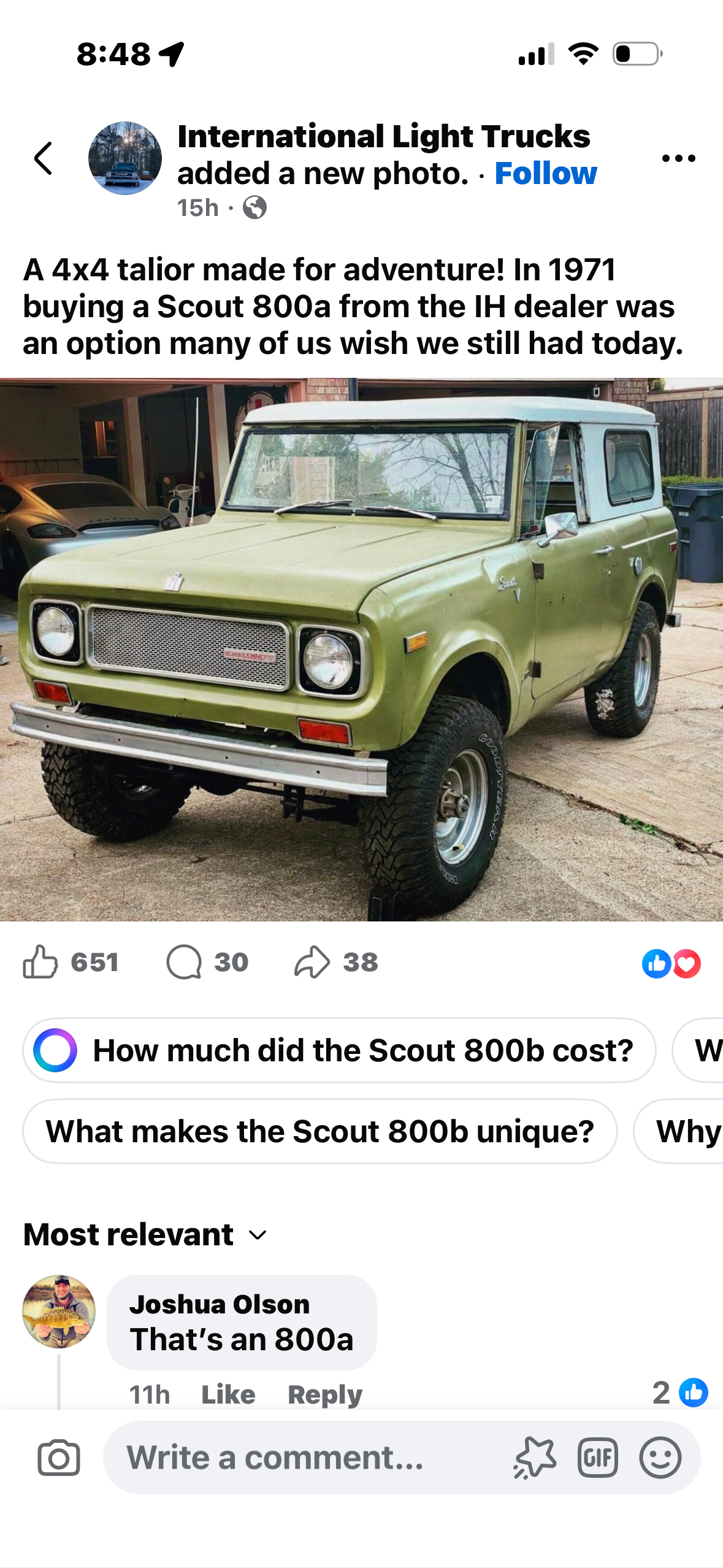The width and height of the screenshot is (723, 1568).
Task: Expand the Most relevant comment sorting
Action: 145,1234
